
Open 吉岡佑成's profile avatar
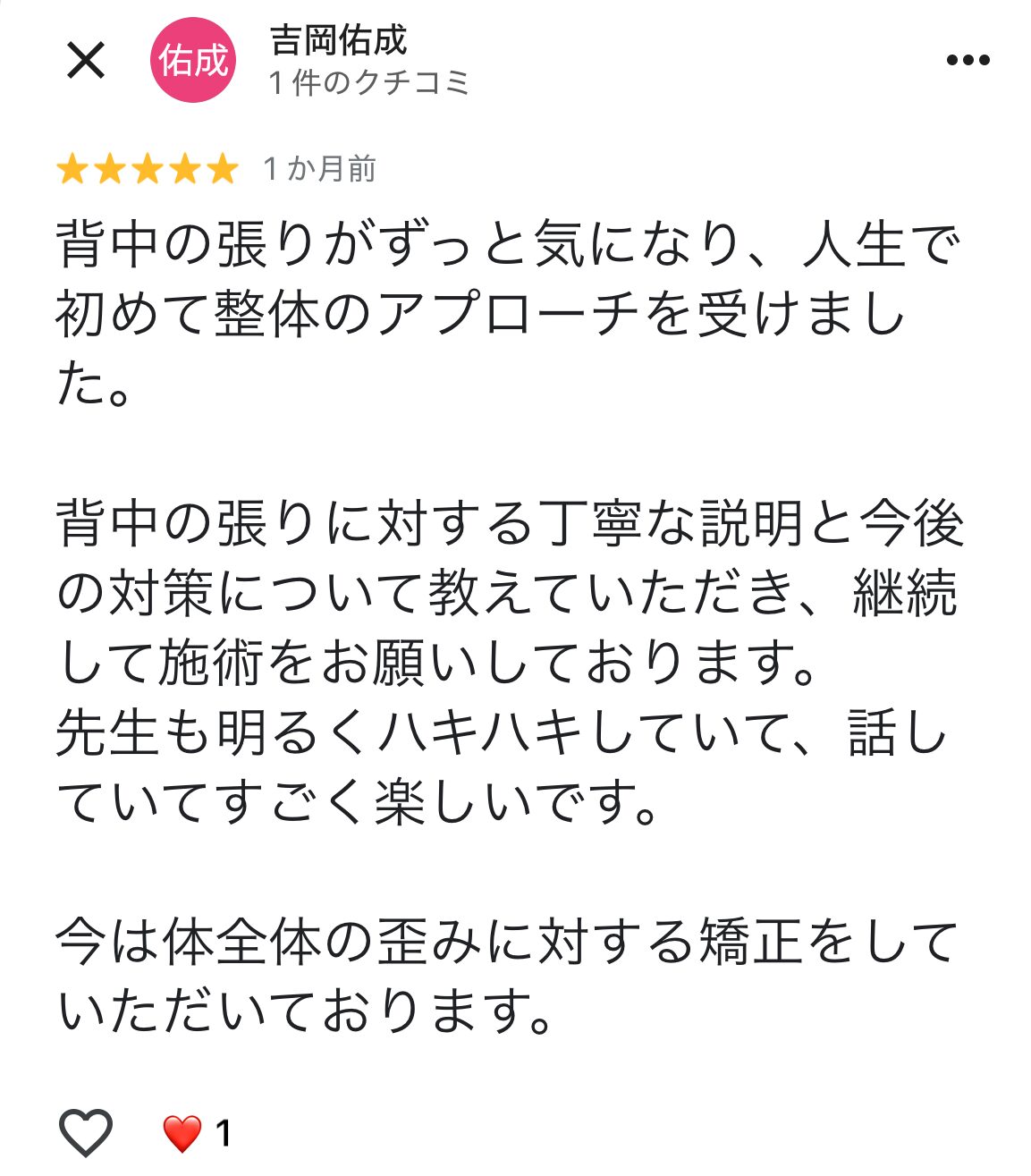click(193, 61)
